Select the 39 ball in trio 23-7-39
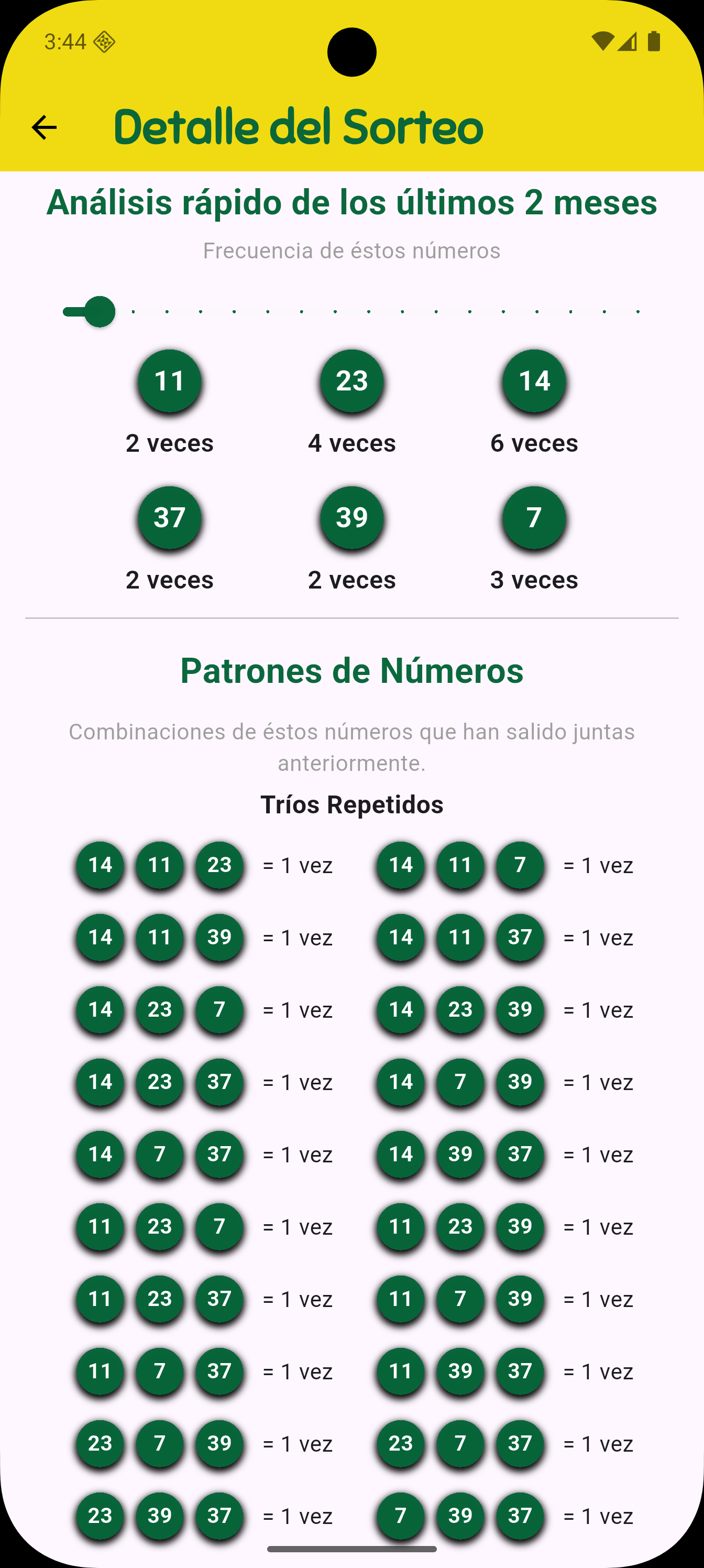The height and width of the screenshot is (1568, 704). pyautogui.click(x=219, y=1443)
